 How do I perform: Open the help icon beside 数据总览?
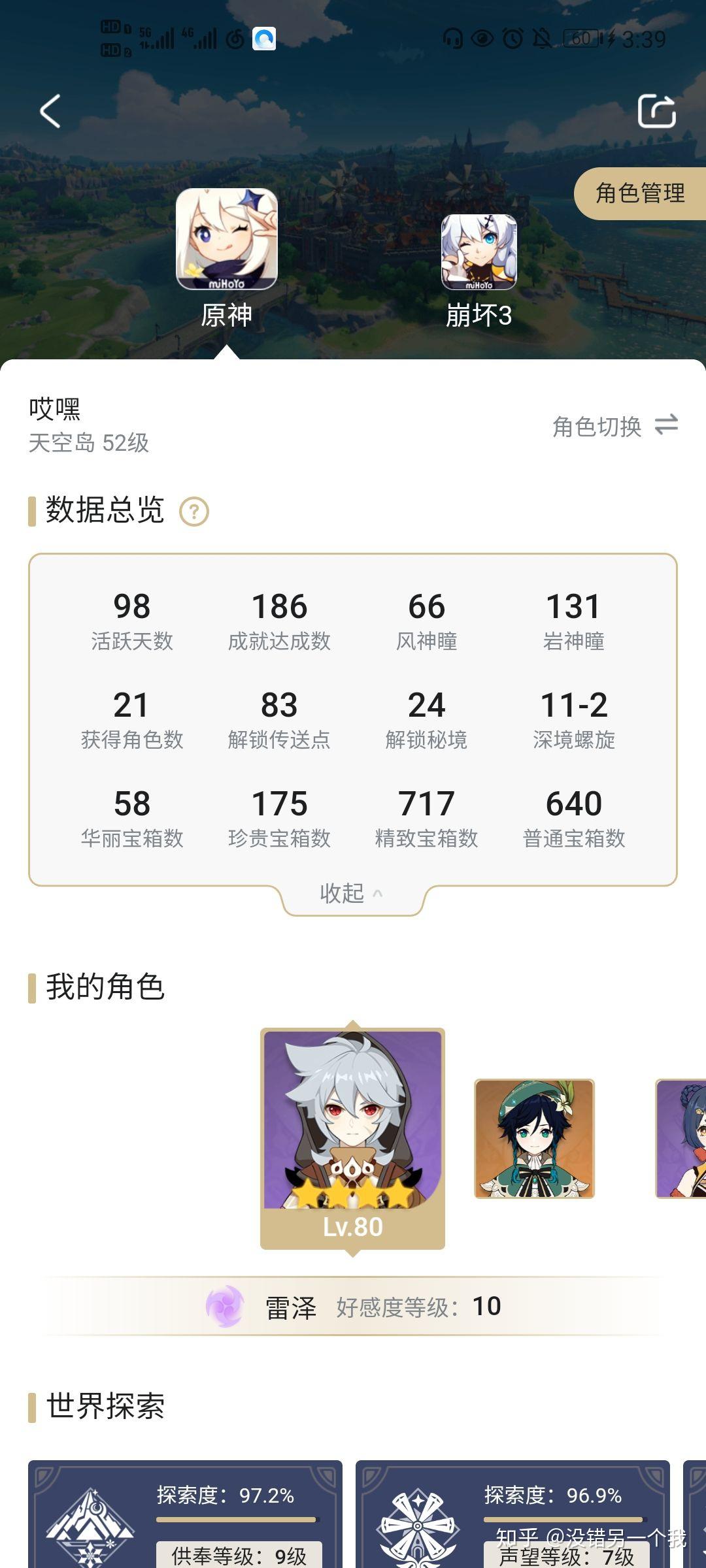pyautogui.click(x=194, y=512)
